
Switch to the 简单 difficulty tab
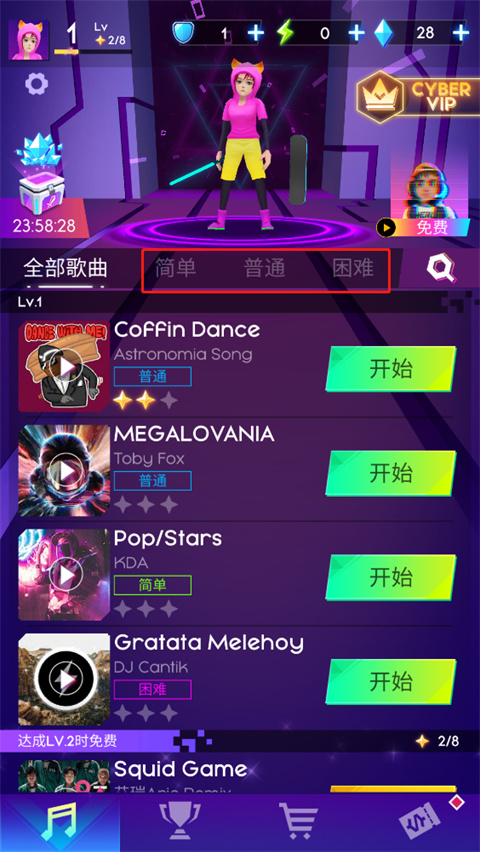coord(176,268)
